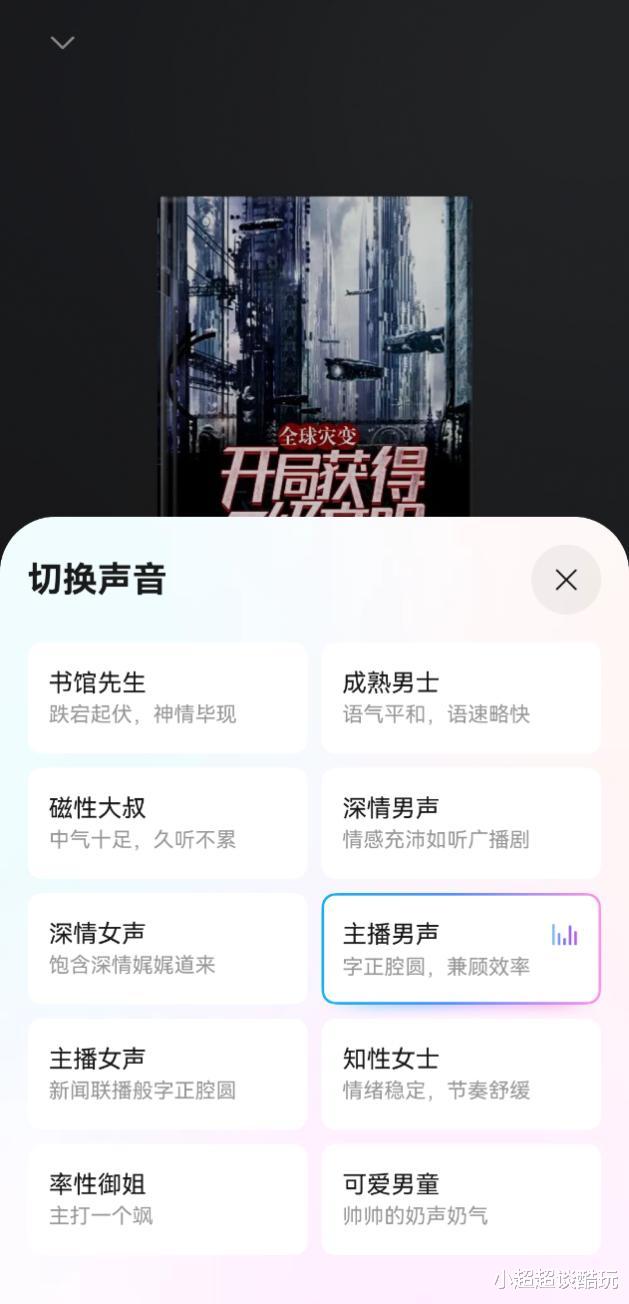Choose the 知性女士 voice
The width and height of the screenshot is (629, 1304).
pos(460,1073)
